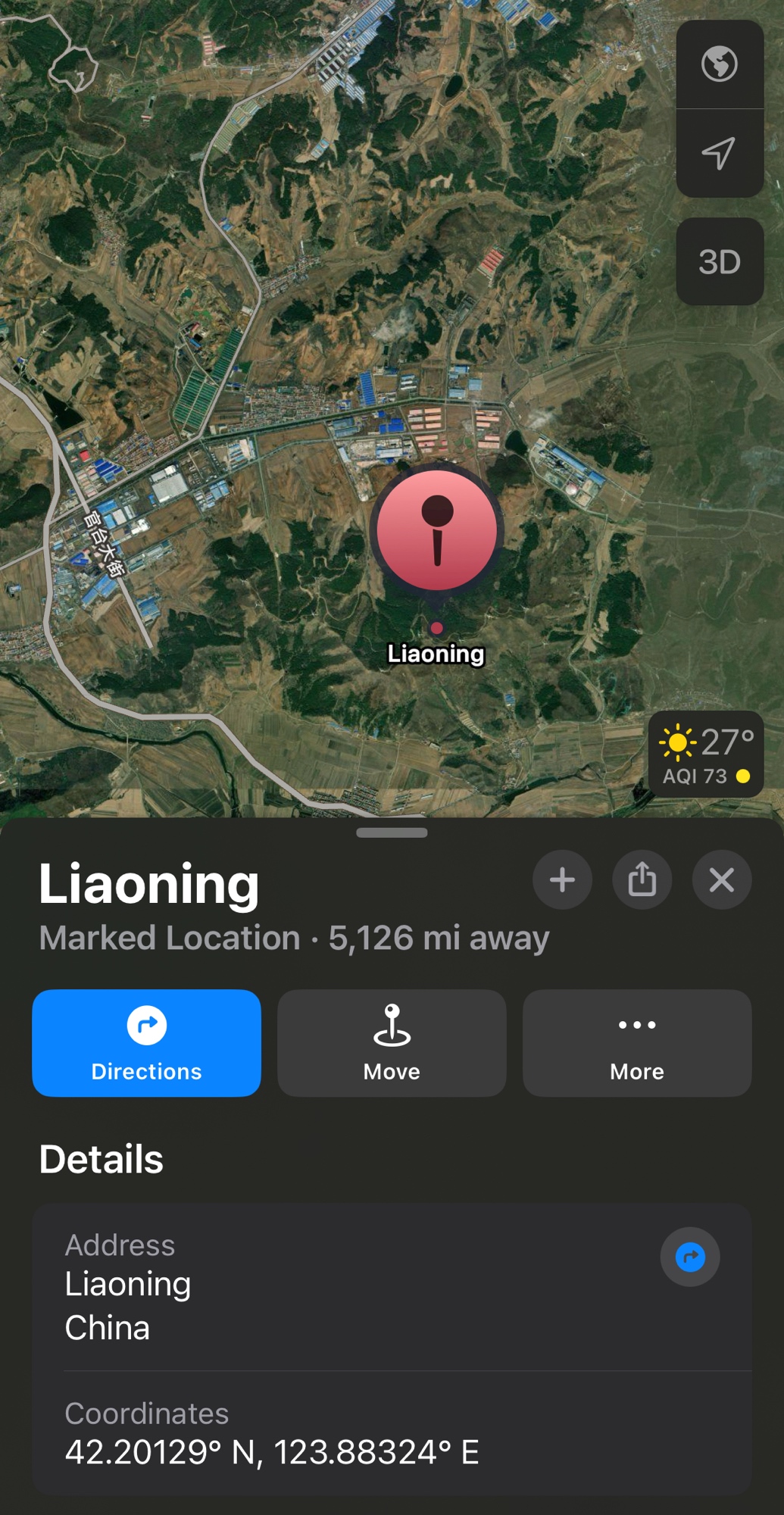Select the red marked location pin

point(437,530)
